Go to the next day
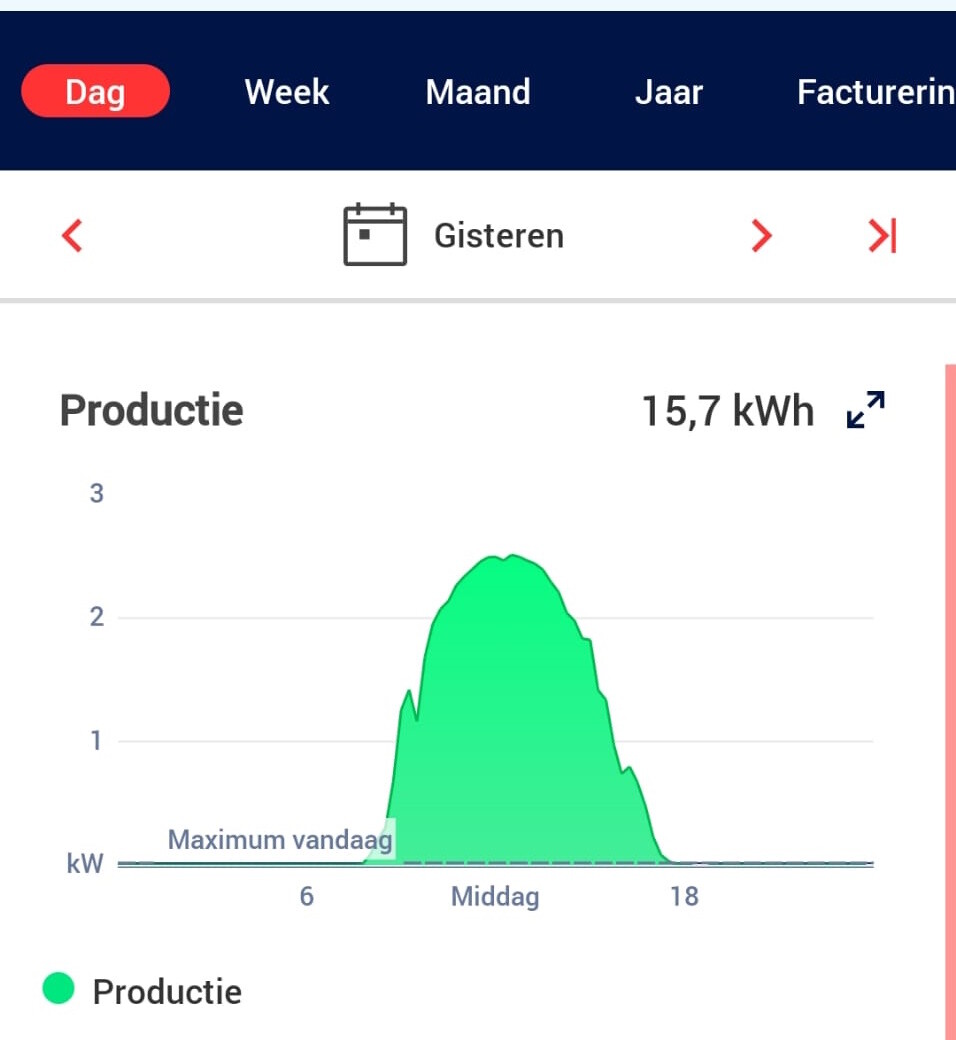This screenshot has height=1040, width=956. (762, 236)
